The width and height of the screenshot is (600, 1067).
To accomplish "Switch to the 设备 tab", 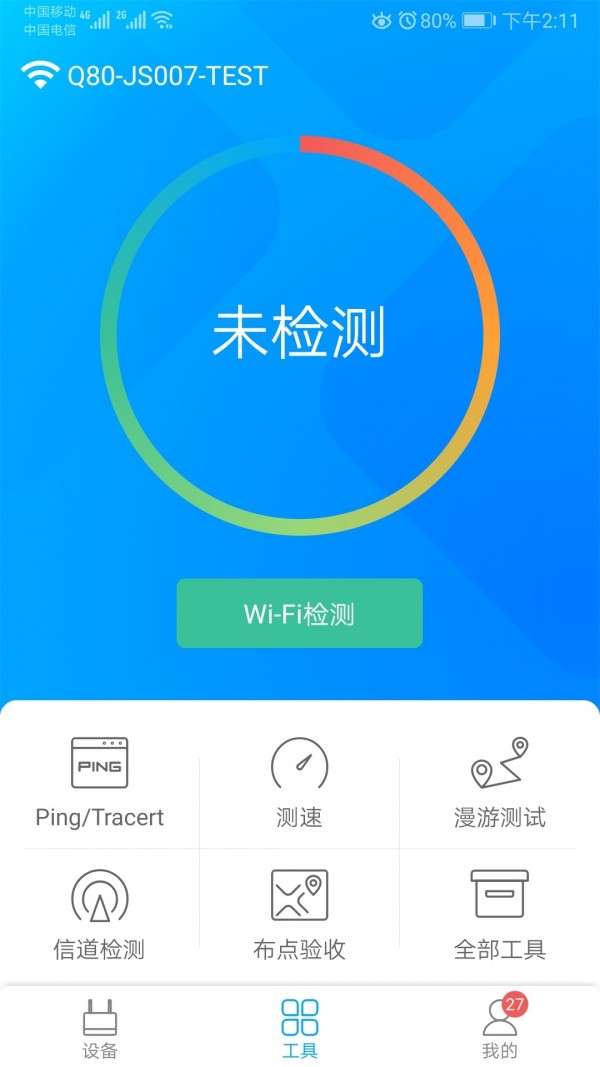I will (x=100, y=1028).
